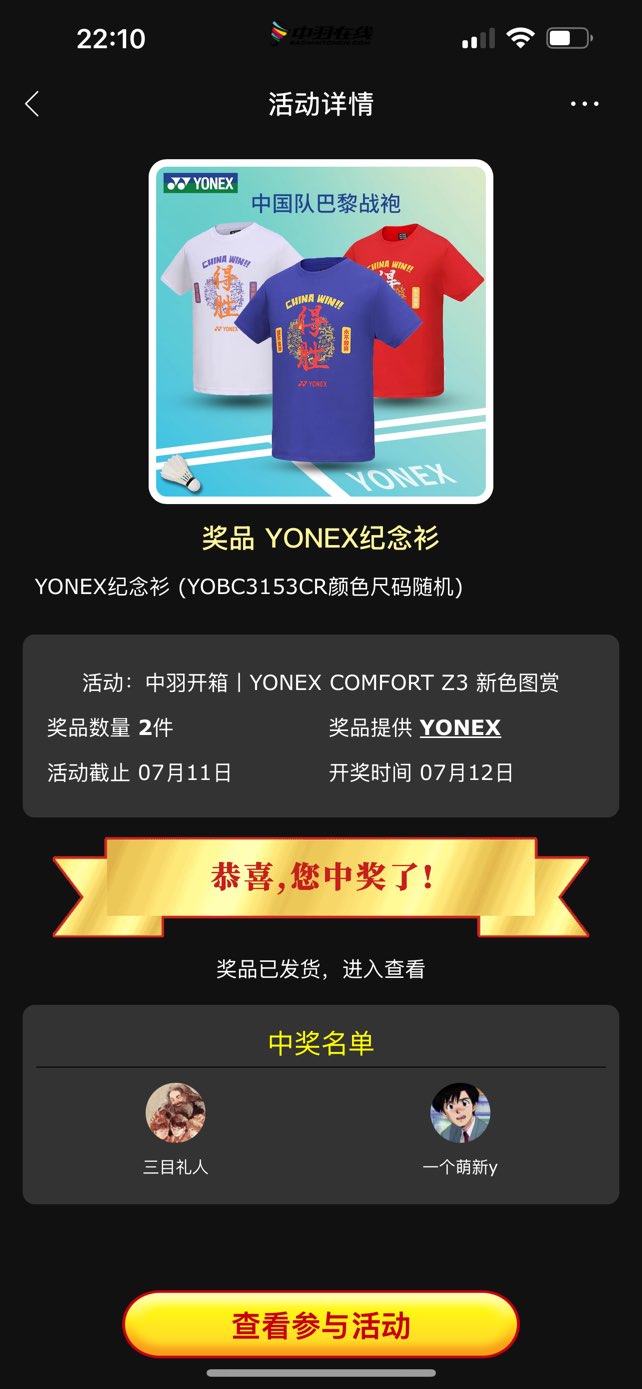This screenshot has height=1389, width=642.
Task: Open the three-dot overflow menu
Action: coord(584,104)
